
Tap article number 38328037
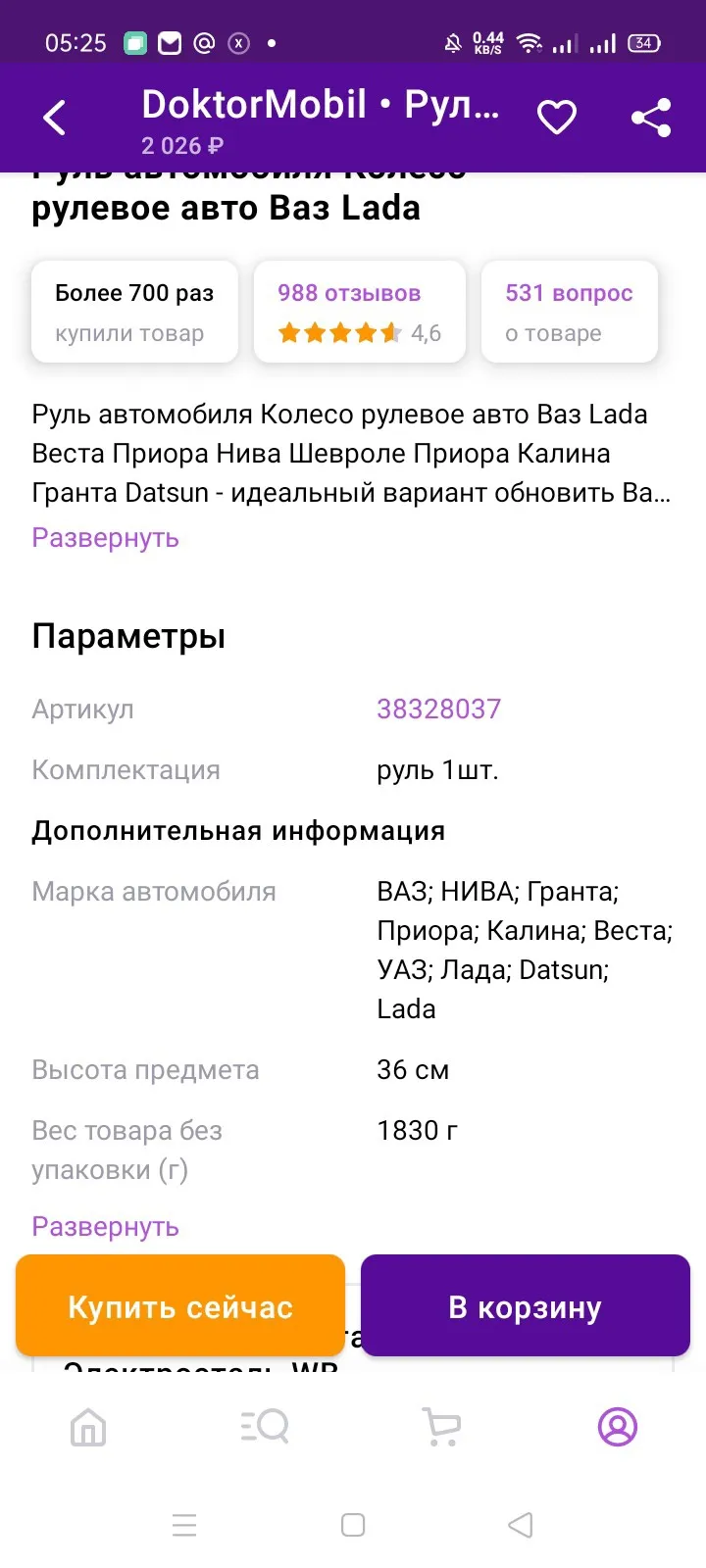pos(438,709)
